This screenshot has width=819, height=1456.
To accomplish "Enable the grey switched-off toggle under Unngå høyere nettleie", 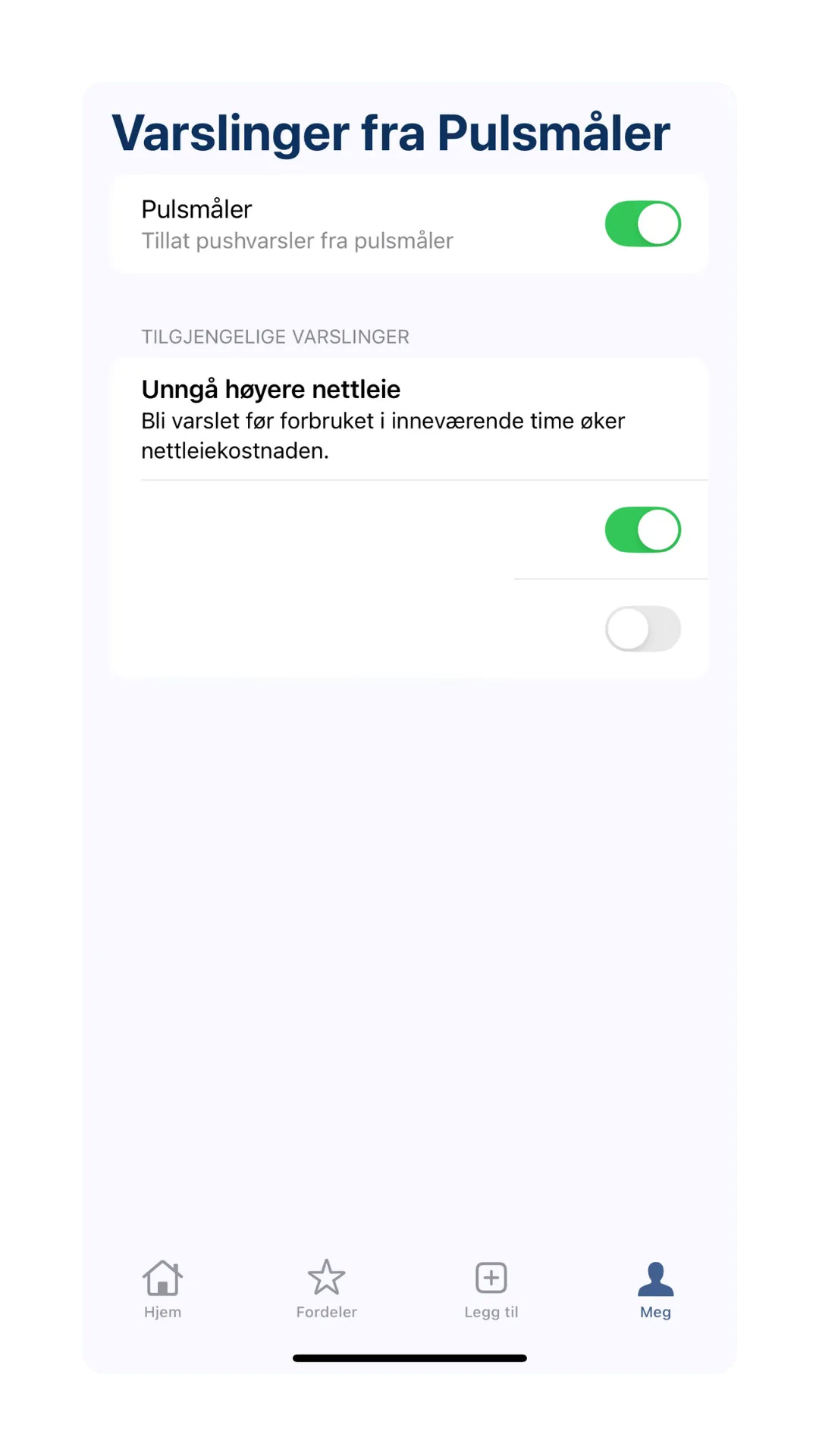I will tap(642, 629).
